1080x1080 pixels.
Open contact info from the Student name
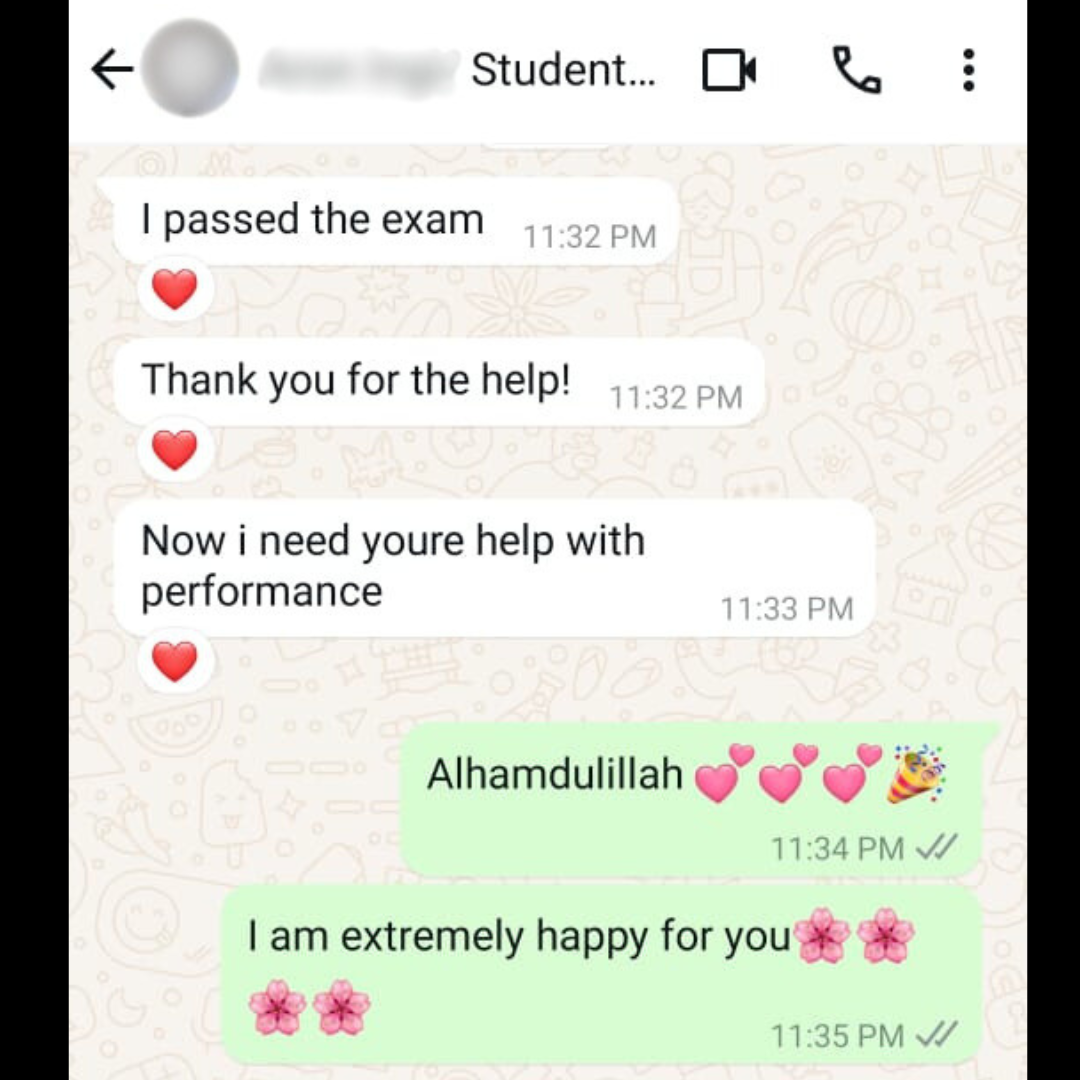pyautogui.click(x=460, y=71)
